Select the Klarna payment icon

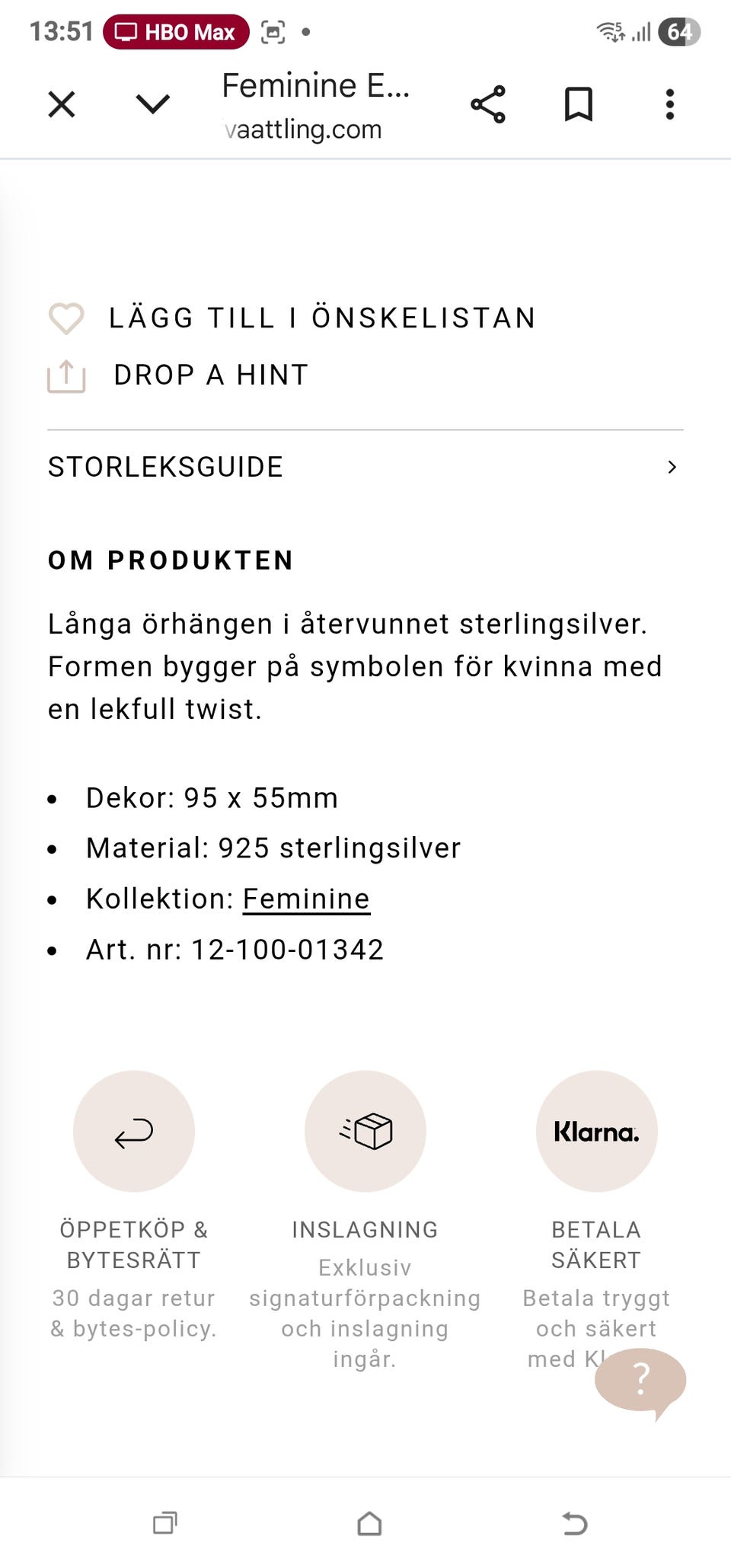(596, 1132)
